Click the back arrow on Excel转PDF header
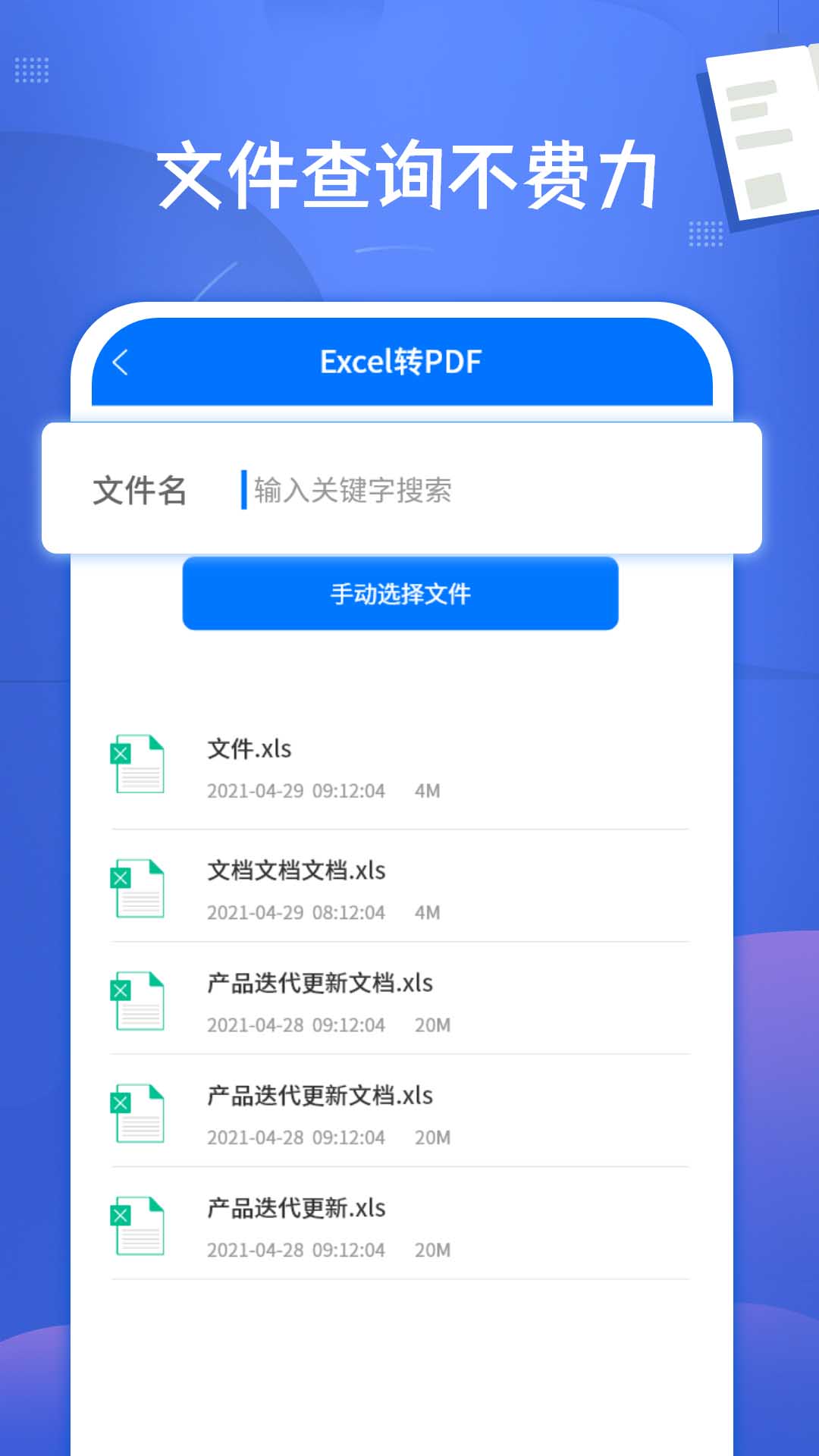 (x=121, y=362)
